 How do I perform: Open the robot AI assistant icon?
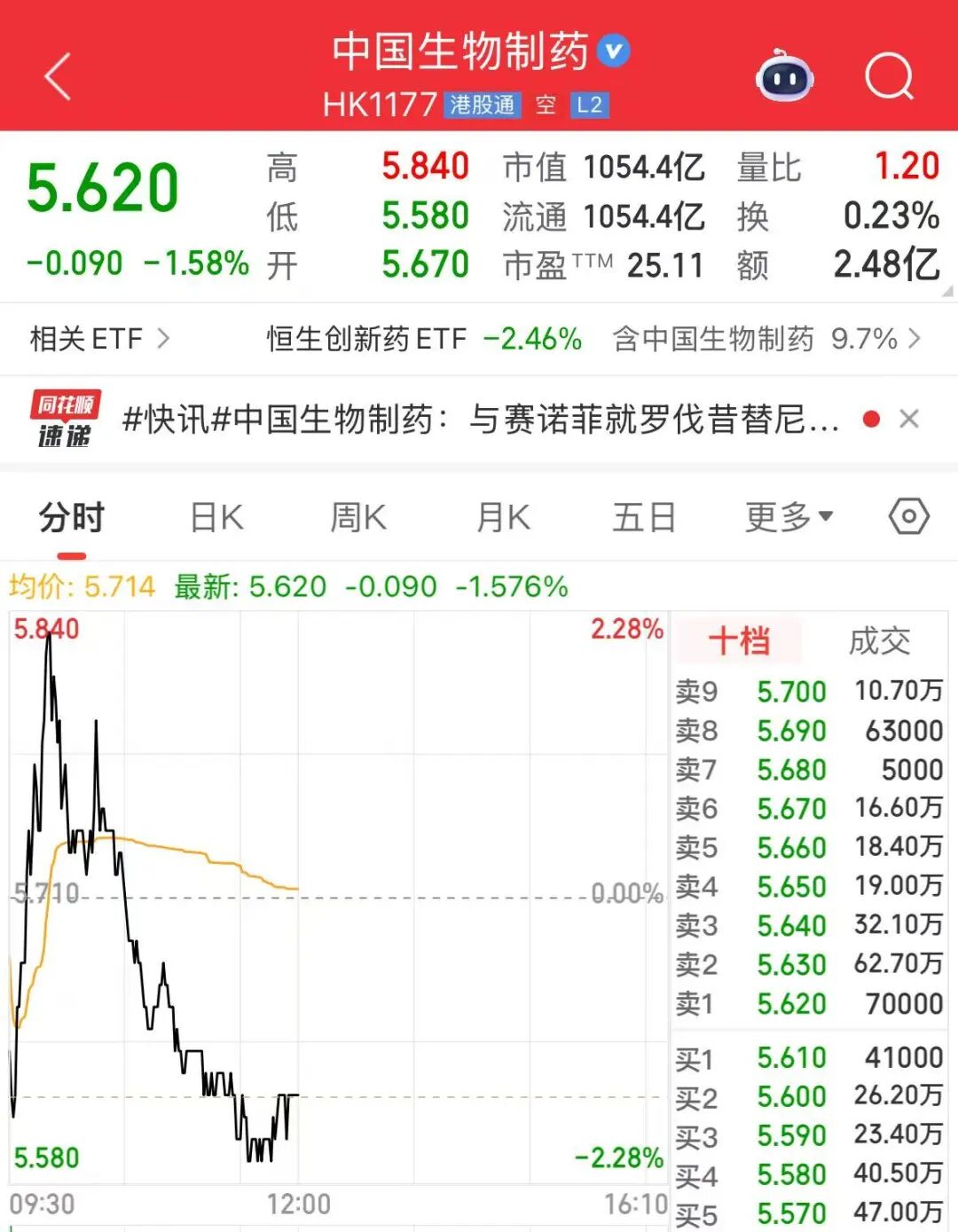784,78
